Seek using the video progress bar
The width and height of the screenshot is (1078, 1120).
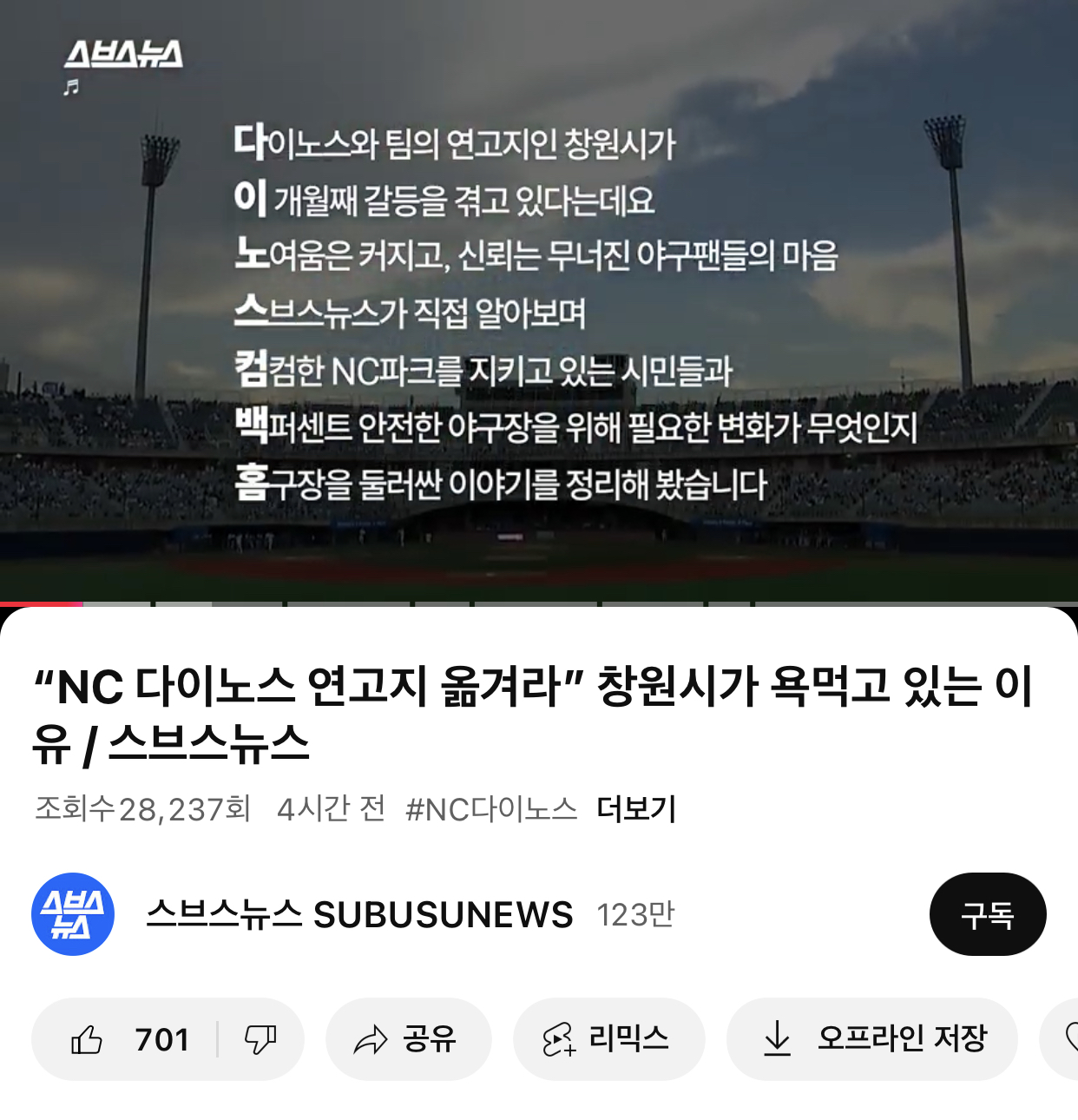point(538,603)
